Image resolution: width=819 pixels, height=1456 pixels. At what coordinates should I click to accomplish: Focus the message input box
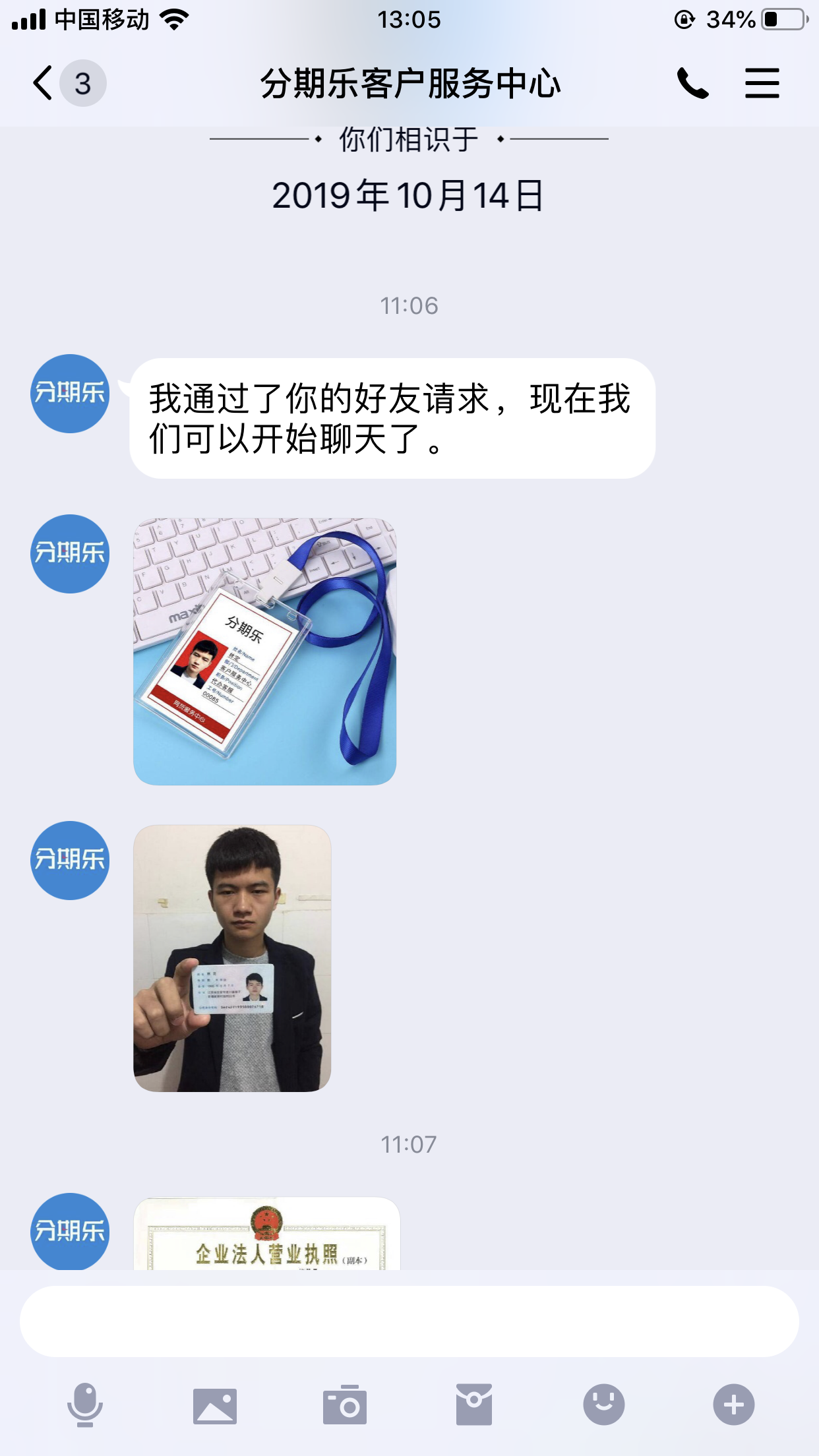409,1321
